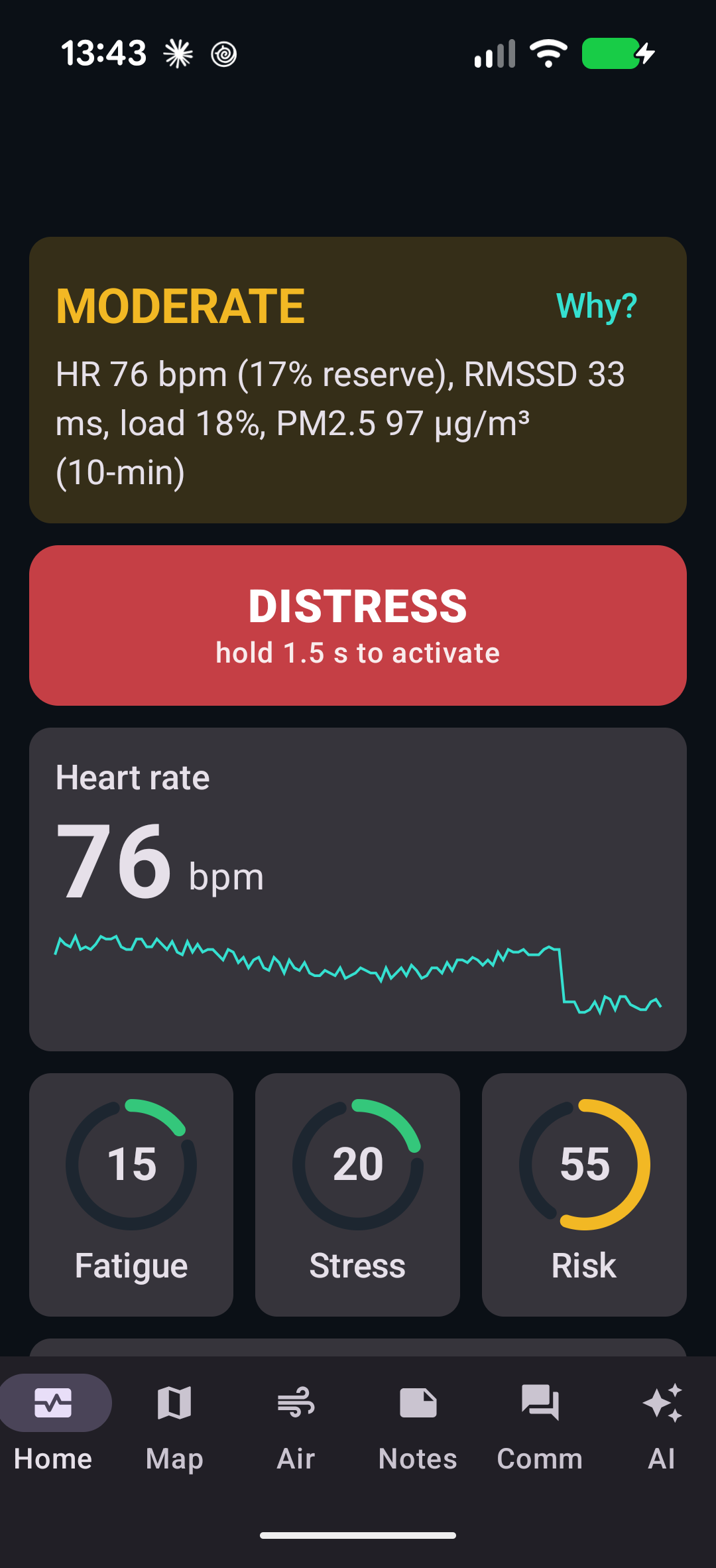The image size is (716, 1568).
Task: Tap the red DISTRESS button
Action: point(358,625)
